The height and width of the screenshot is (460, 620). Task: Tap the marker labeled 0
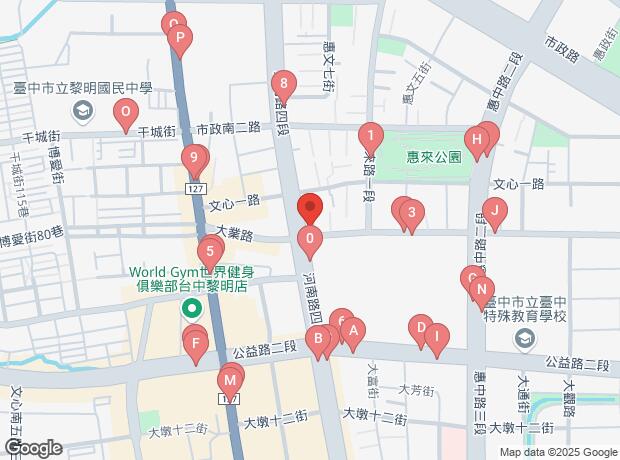(311, 239)
